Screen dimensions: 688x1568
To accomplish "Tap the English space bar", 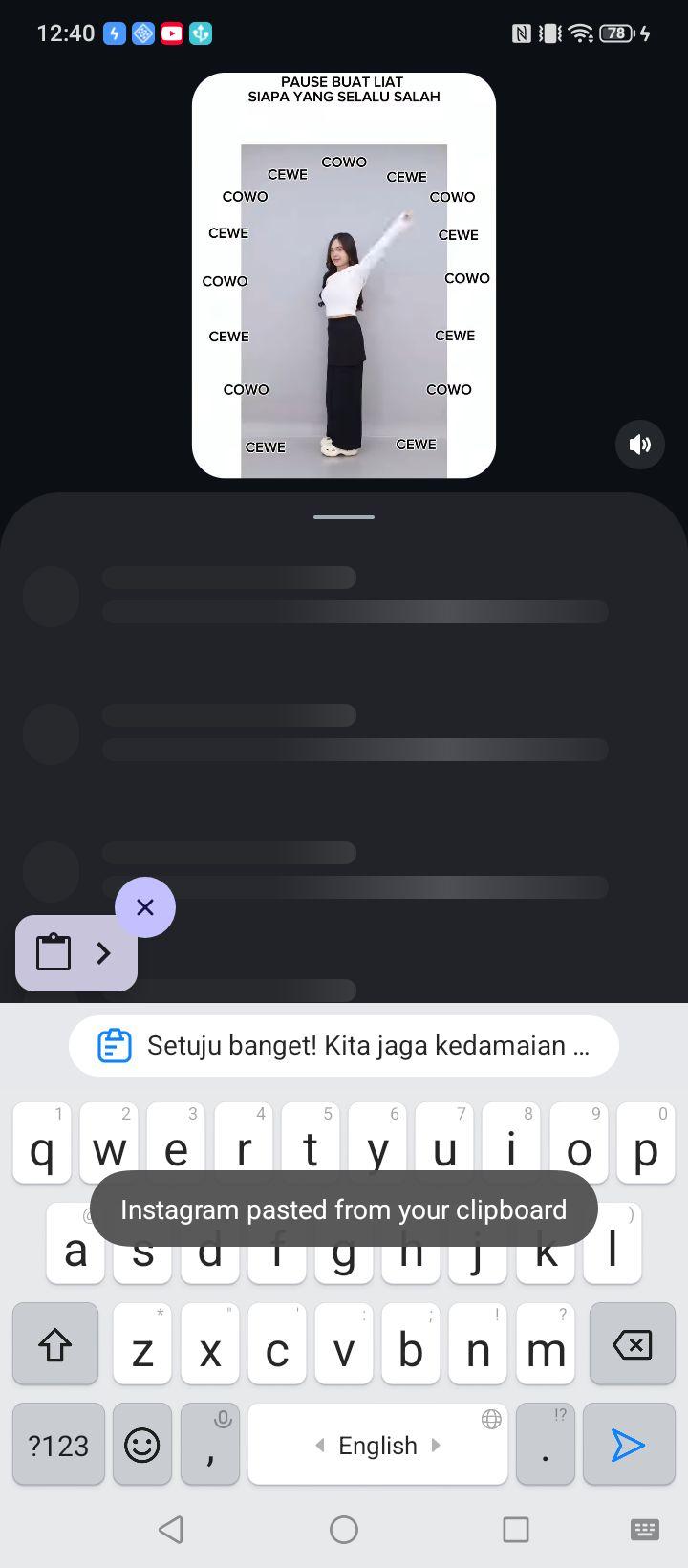I will (x=377, y=1444).
